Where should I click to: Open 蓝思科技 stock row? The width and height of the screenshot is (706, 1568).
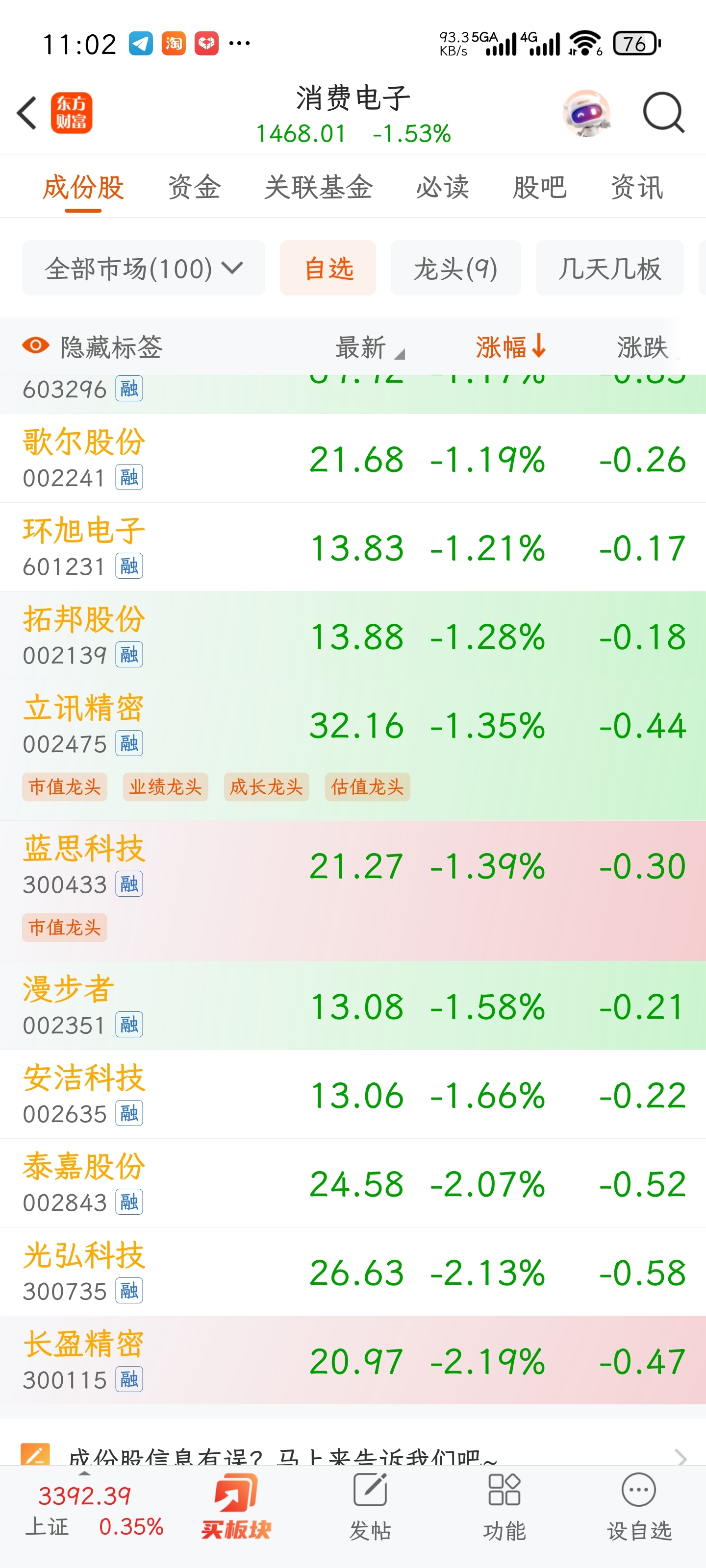[353, 891]
